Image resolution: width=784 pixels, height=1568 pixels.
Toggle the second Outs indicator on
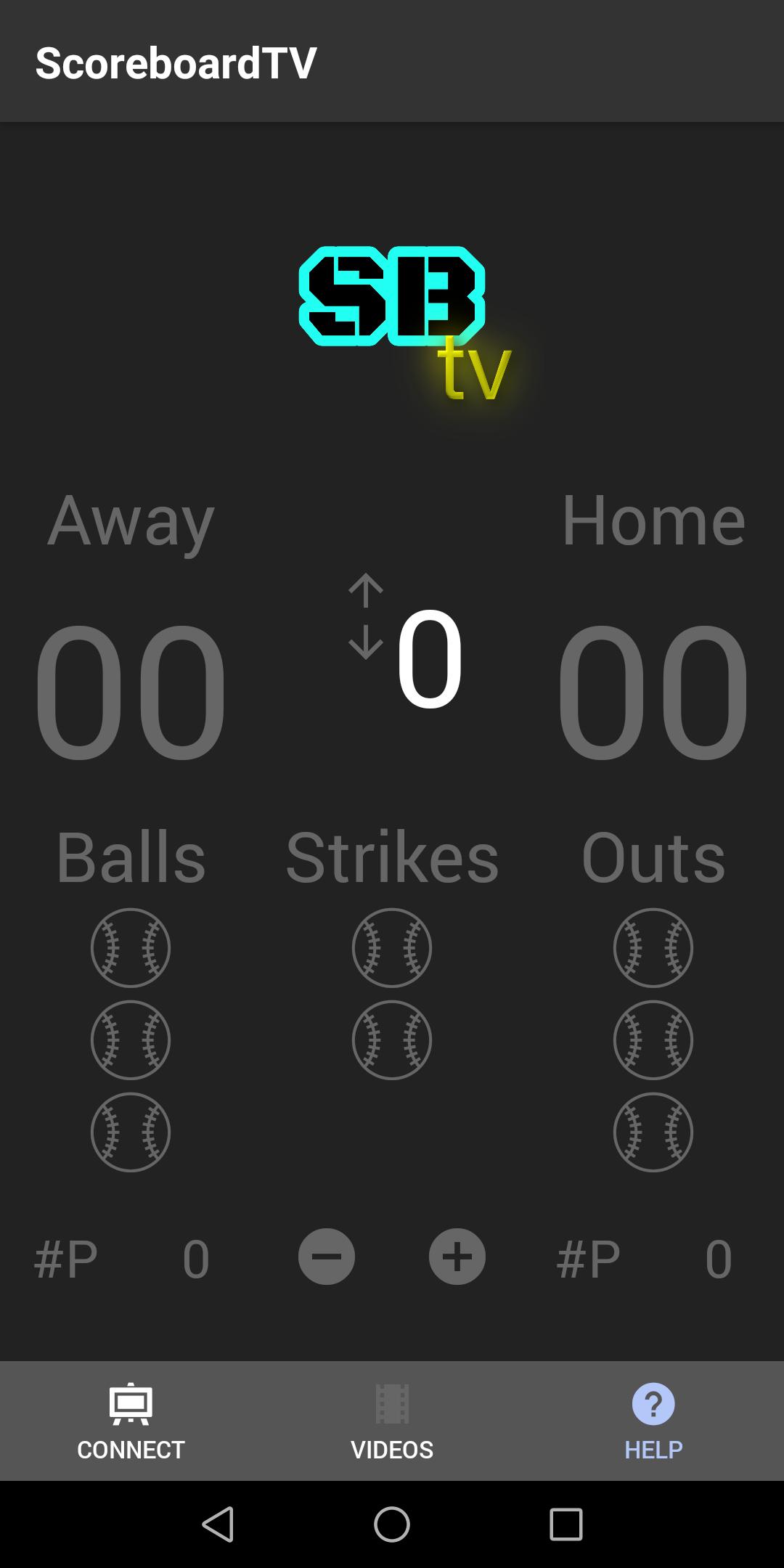pyautogui.click(x=653, y=1040)
